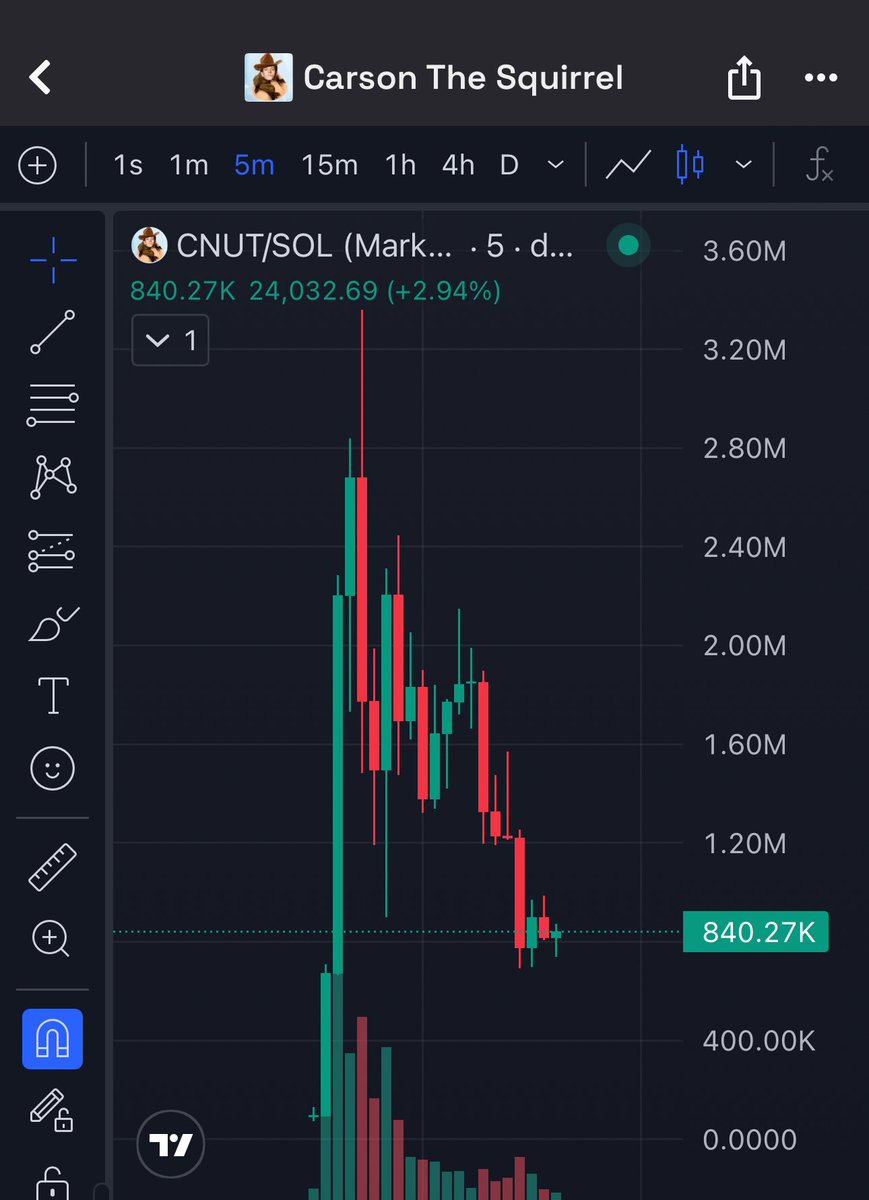Image resolution: width=869 pixels, height=1200 pixels.
Task: Go back using the top-left arrow
Action: [40, 77]
